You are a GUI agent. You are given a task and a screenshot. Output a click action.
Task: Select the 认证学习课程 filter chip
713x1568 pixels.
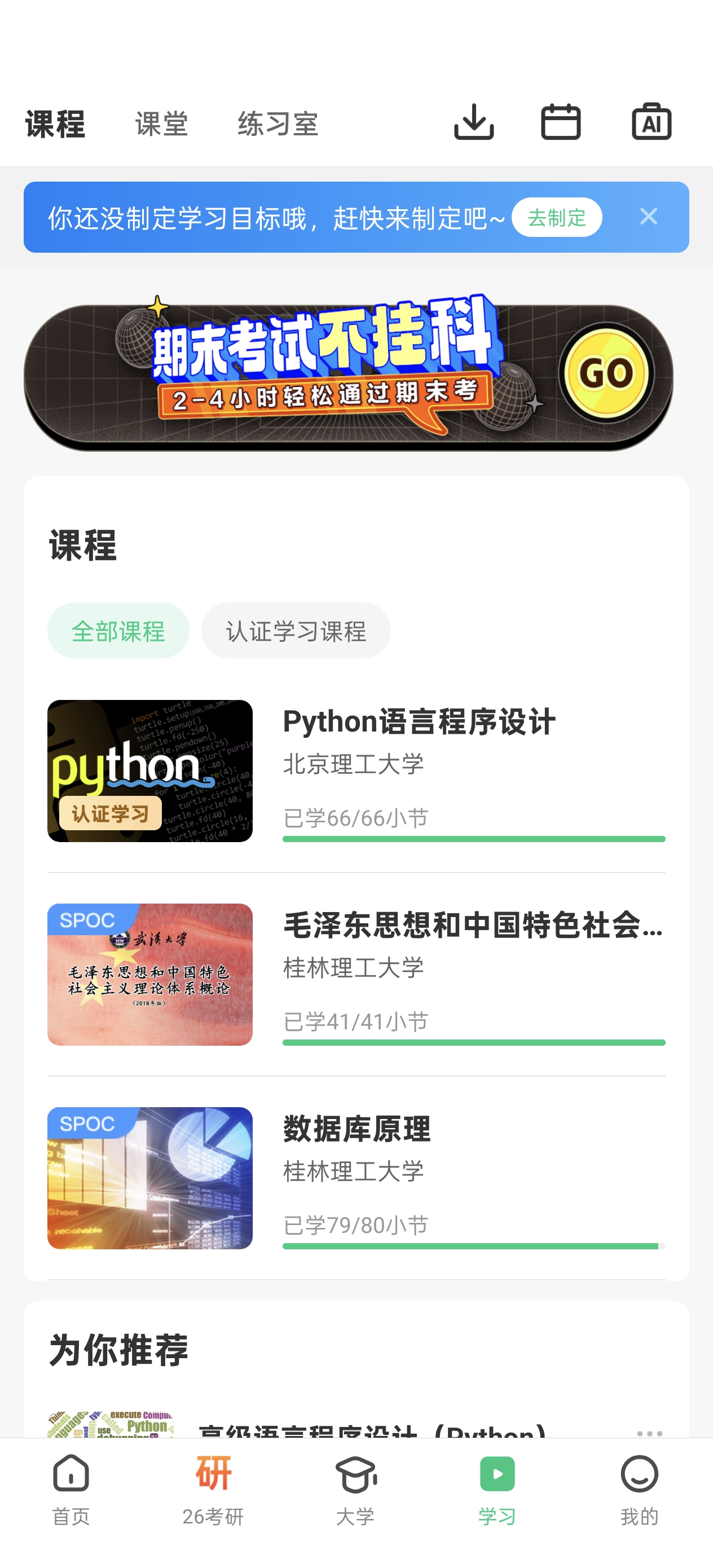point(296,631)
